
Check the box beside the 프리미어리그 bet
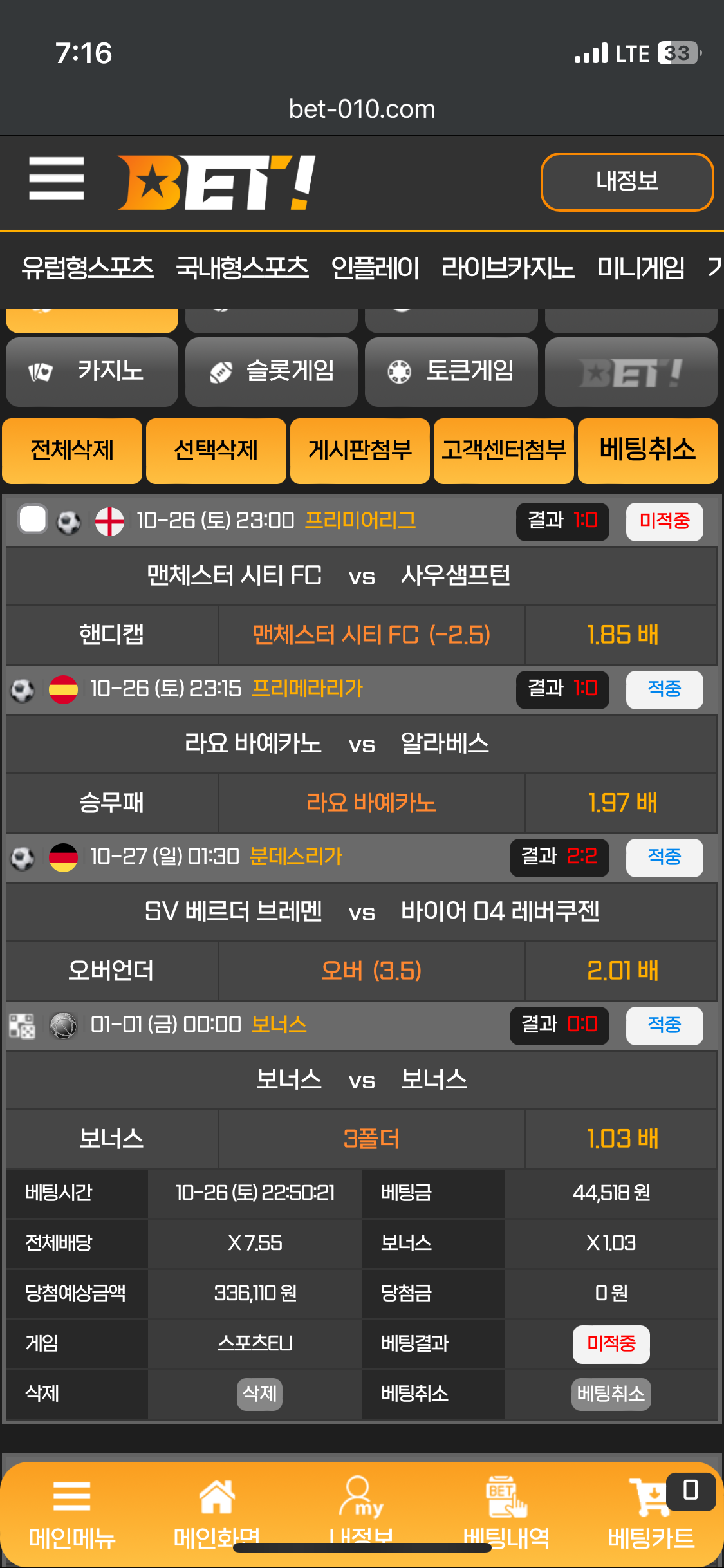(33, 519)
